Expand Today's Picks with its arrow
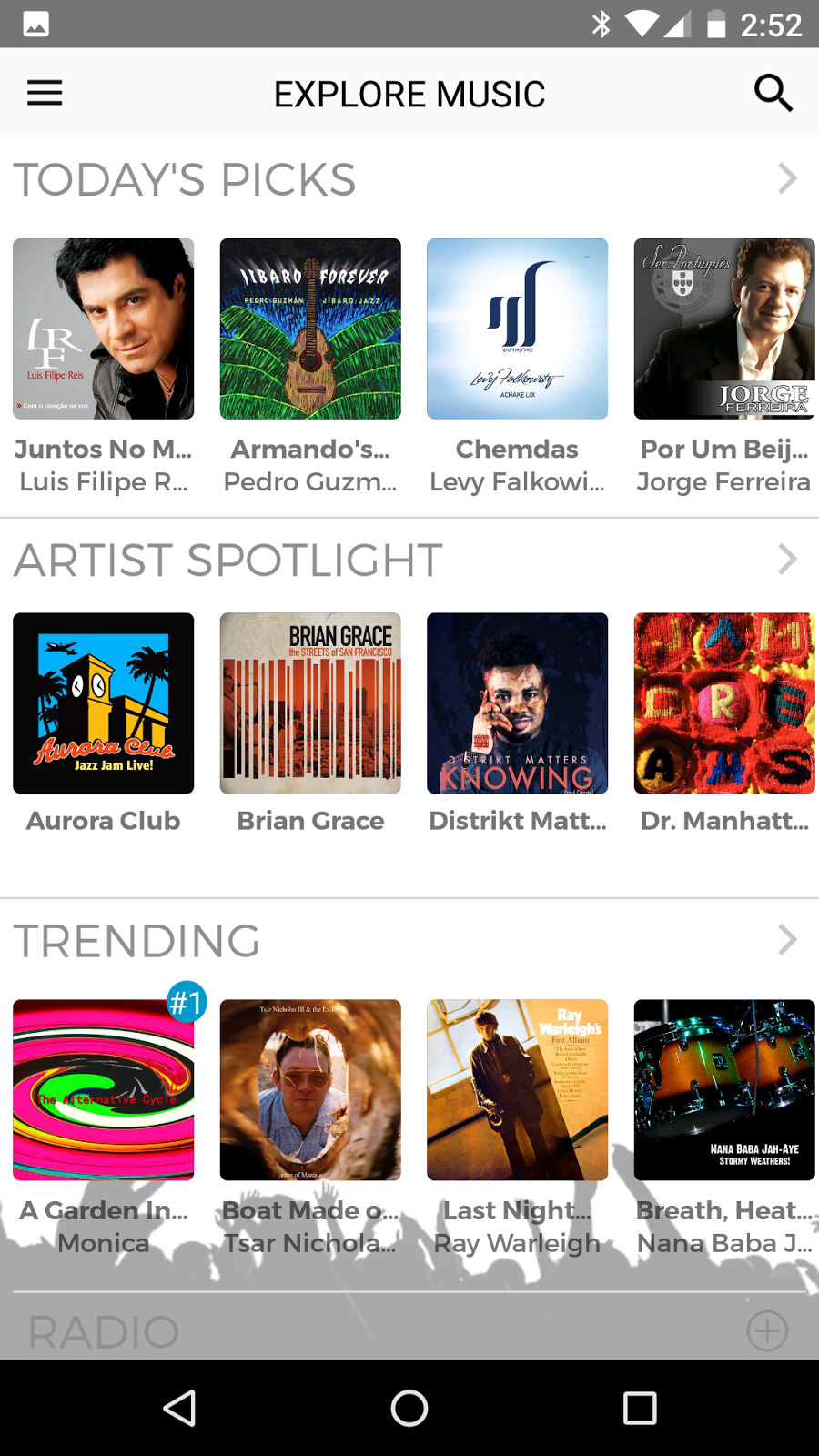The width and height of the screenshot is (819, 1456). [787, 178]
